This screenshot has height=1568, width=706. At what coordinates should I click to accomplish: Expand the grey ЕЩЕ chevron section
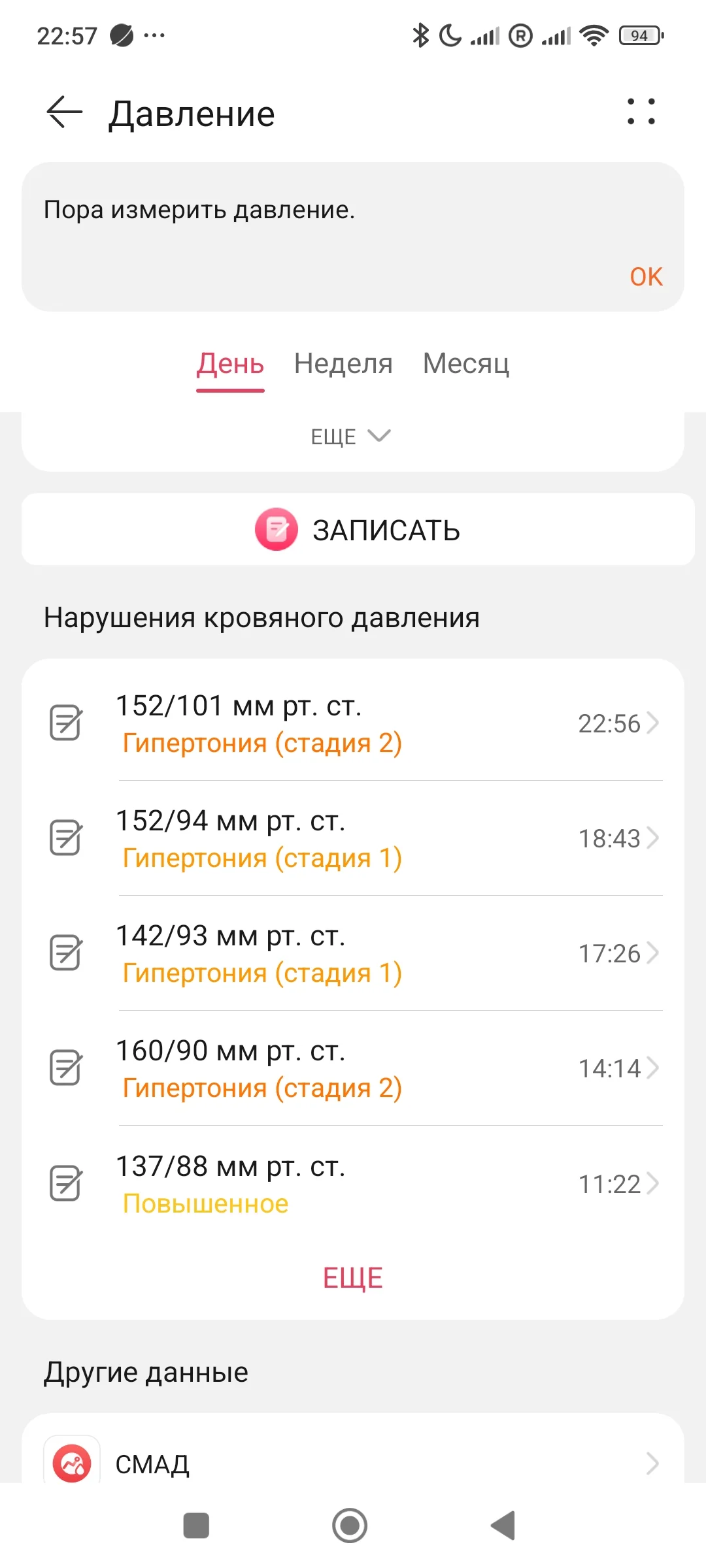(x=351, y=436)
